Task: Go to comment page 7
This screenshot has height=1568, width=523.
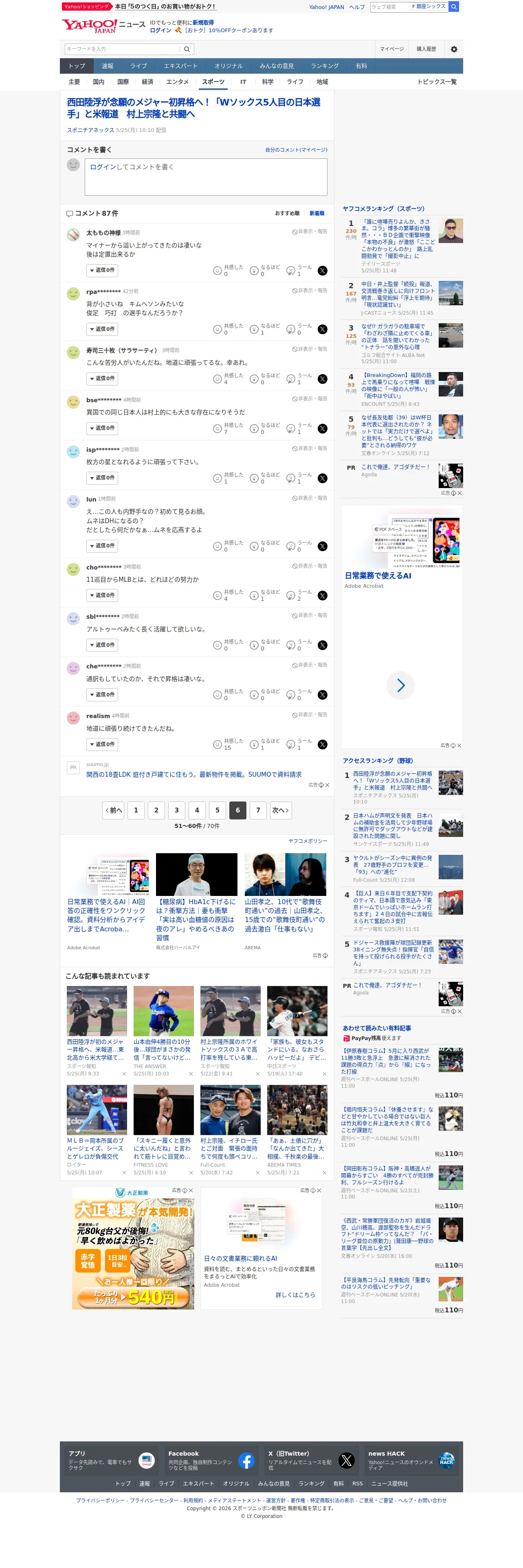Action: (x=258, y=810)
